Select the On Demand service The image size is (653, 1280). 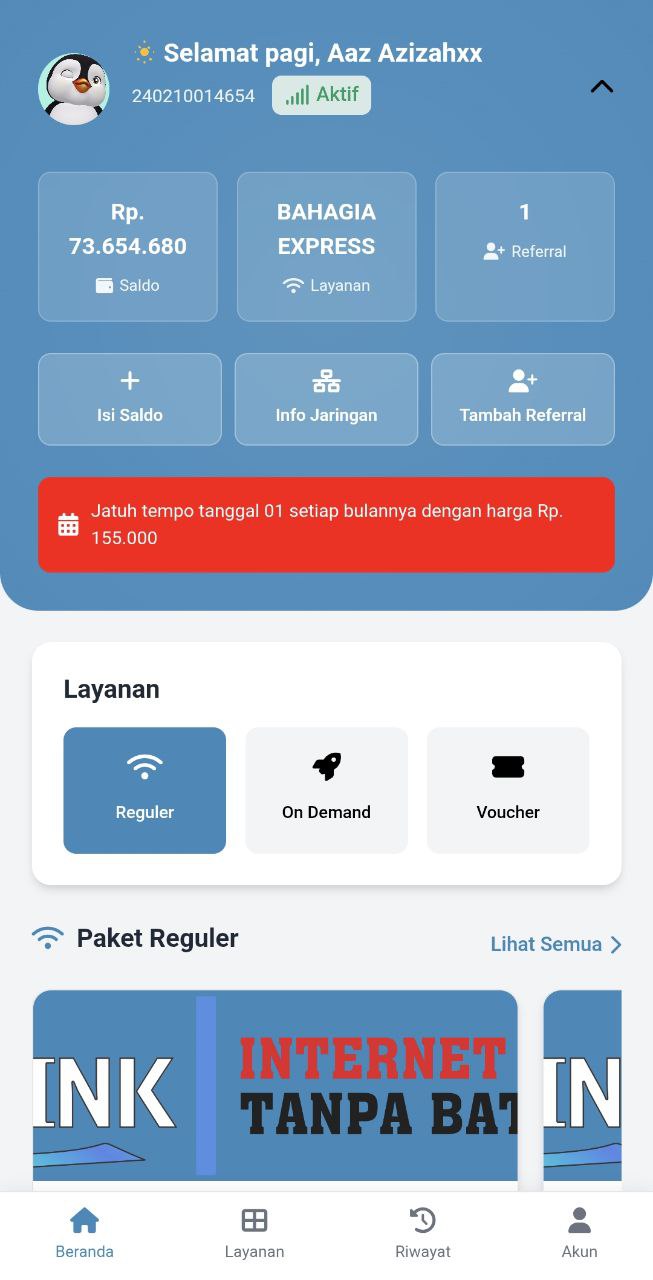326,790
